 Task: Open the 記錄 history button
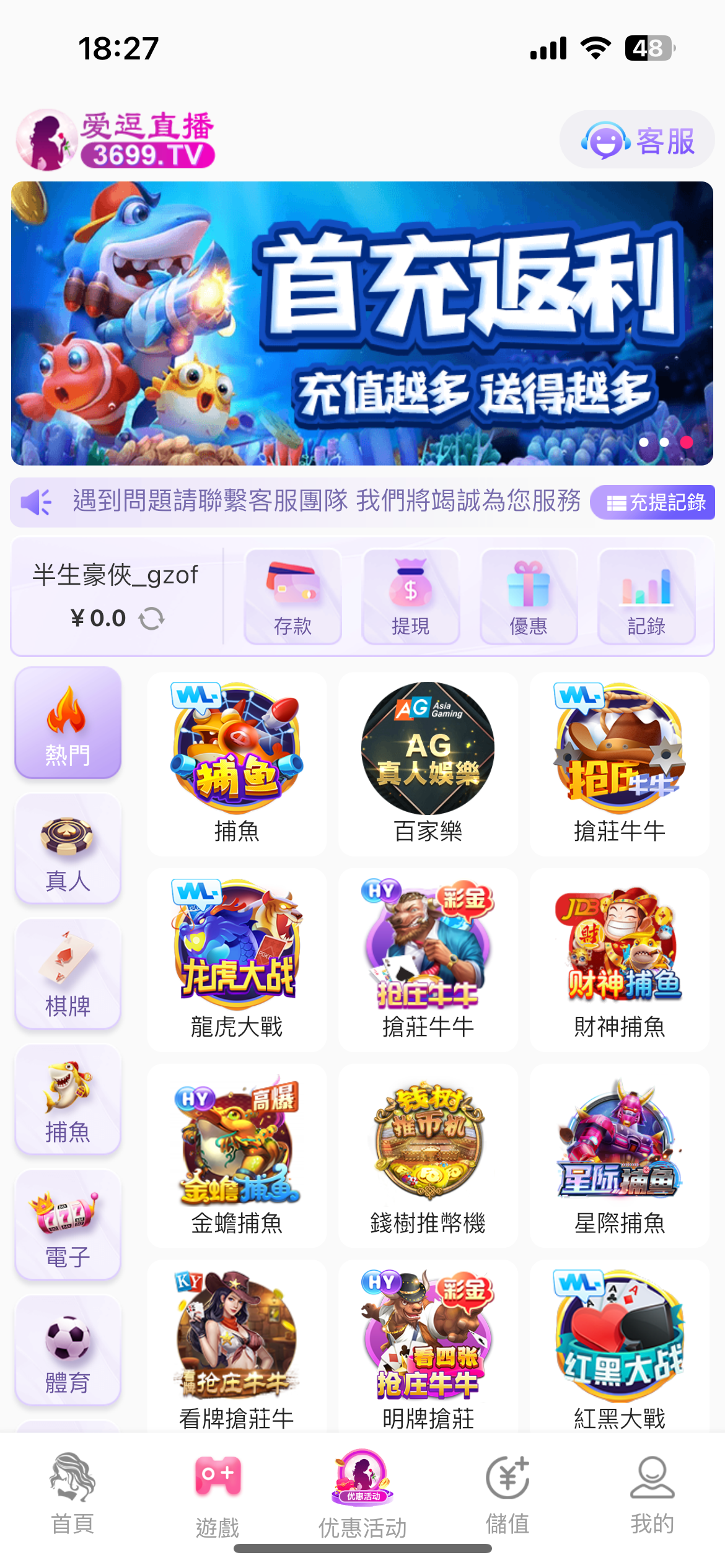646,597
